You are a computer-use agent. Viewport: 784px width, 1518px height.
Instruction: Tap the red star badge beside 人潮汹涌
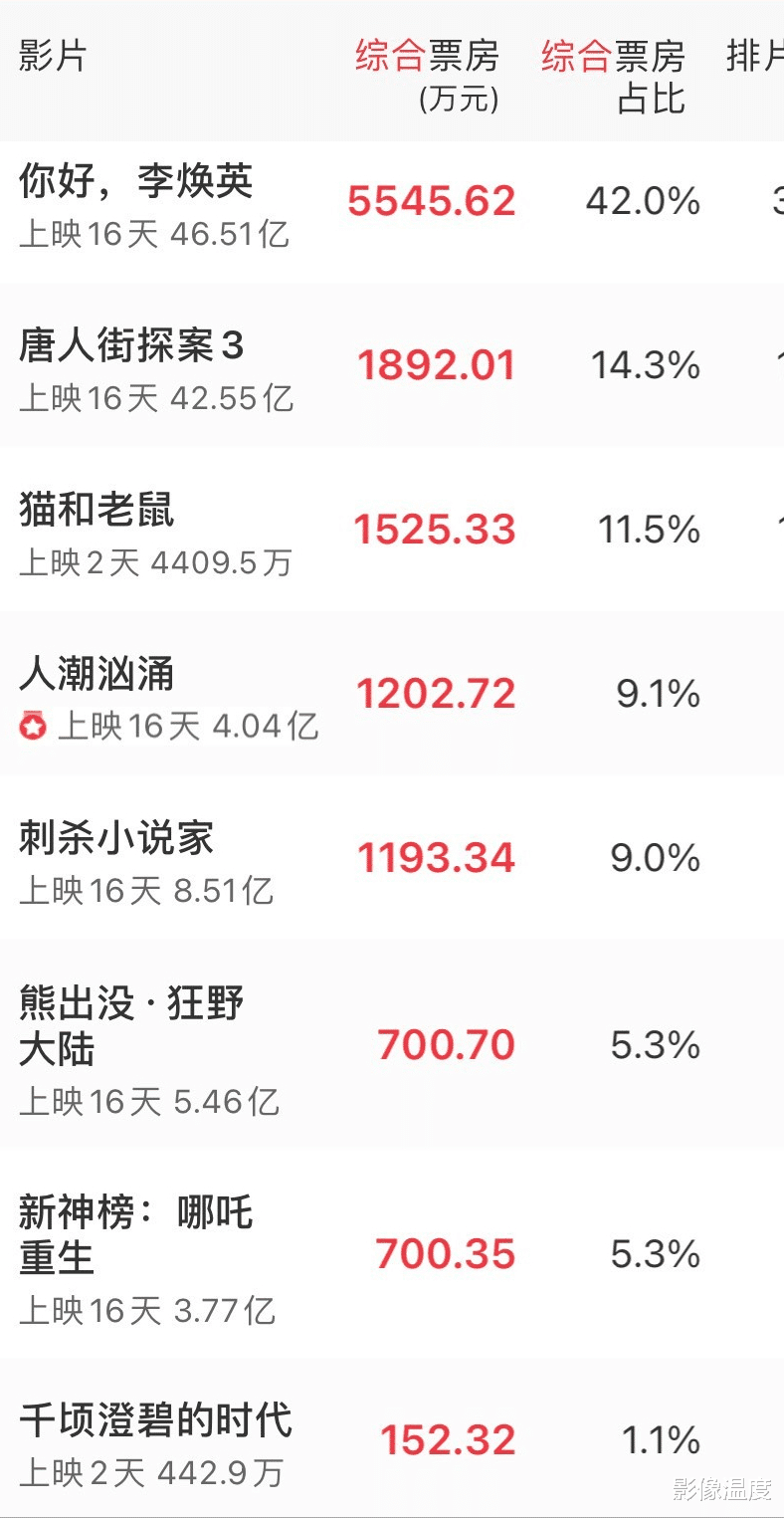(32, 726)
